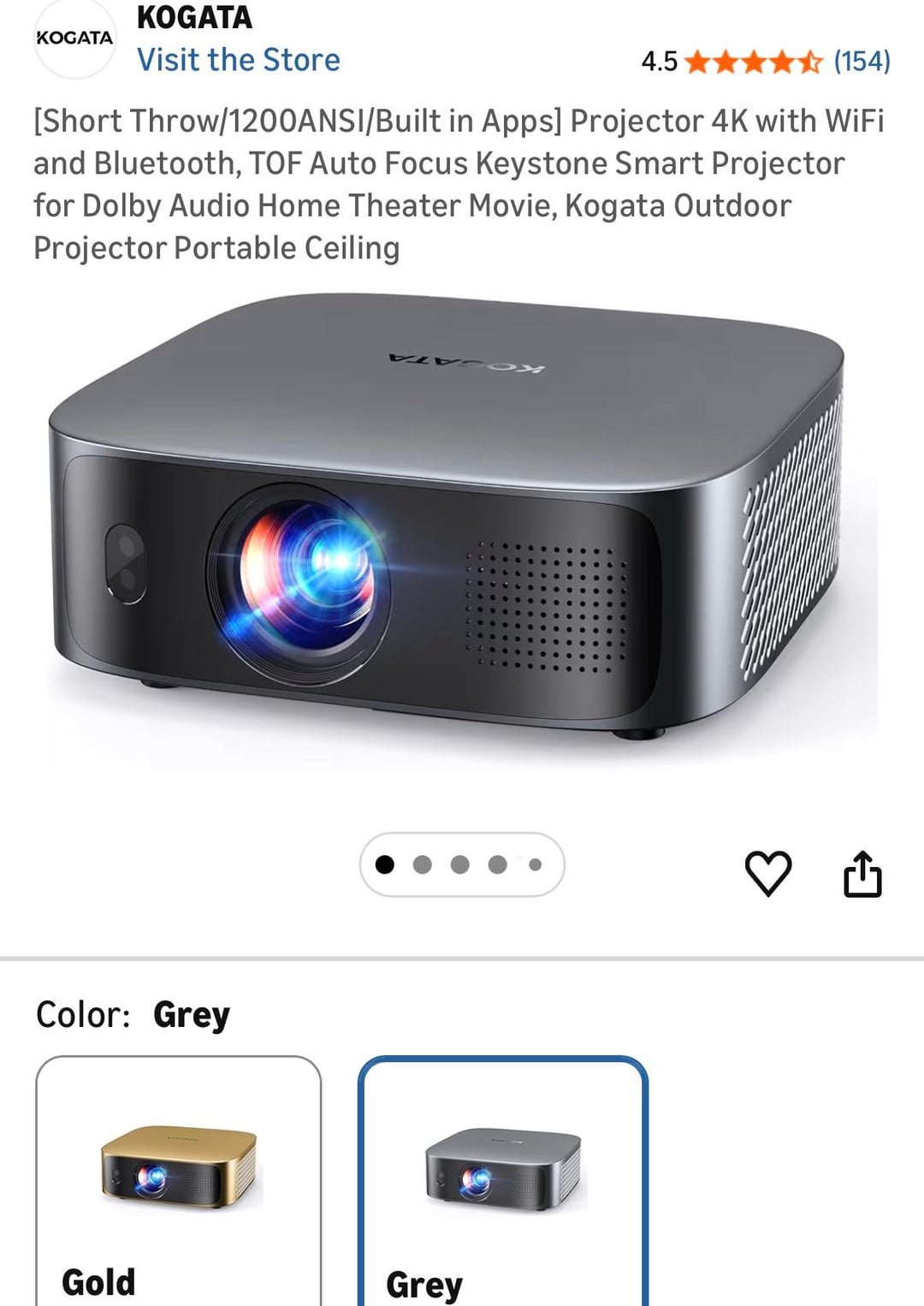Open the 154 customer ratings
This screenshot has height=1306, width=924.
[x=862, y=61]
